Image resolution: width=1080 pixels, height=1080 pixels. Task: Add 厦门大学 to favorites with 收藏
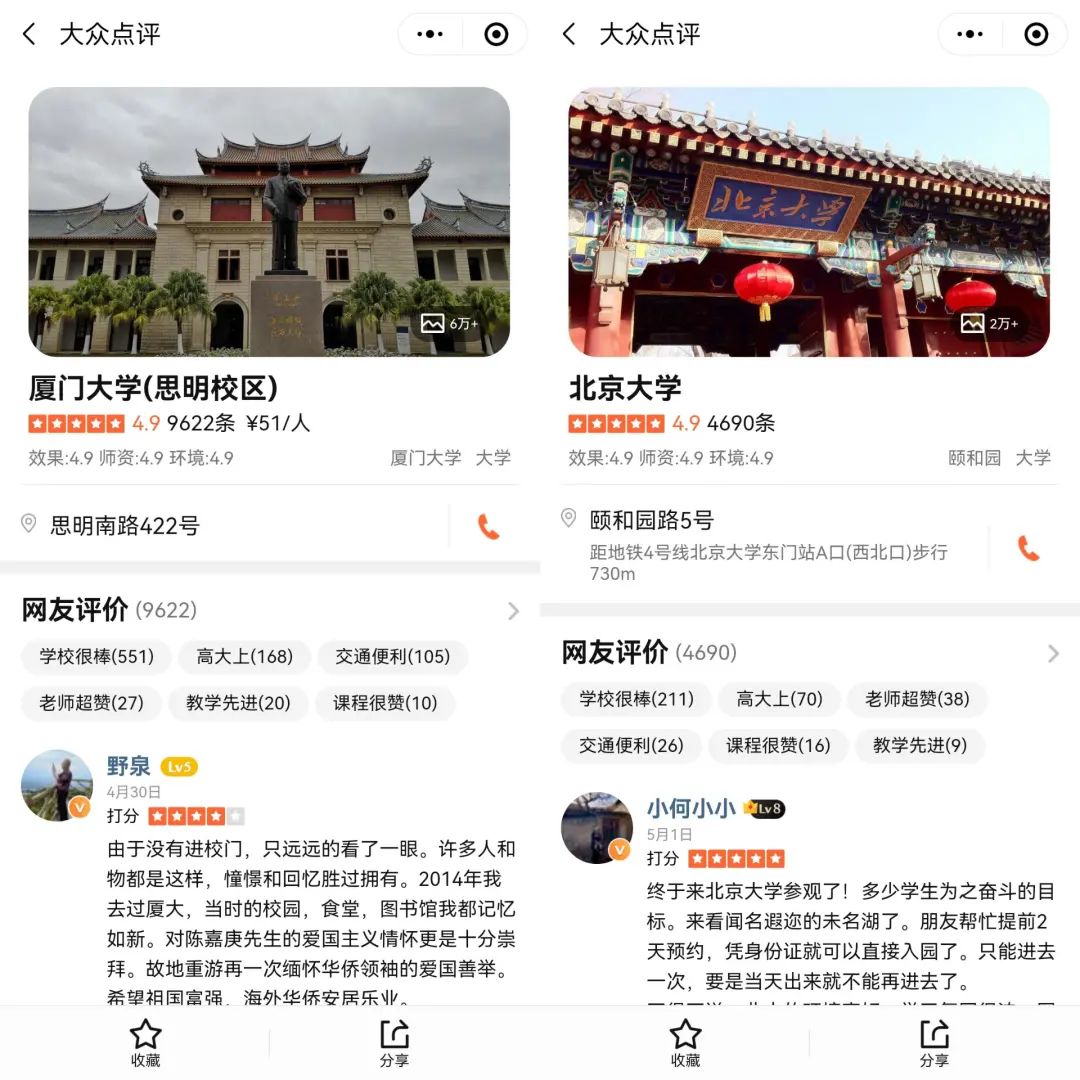pos(145,1042)
